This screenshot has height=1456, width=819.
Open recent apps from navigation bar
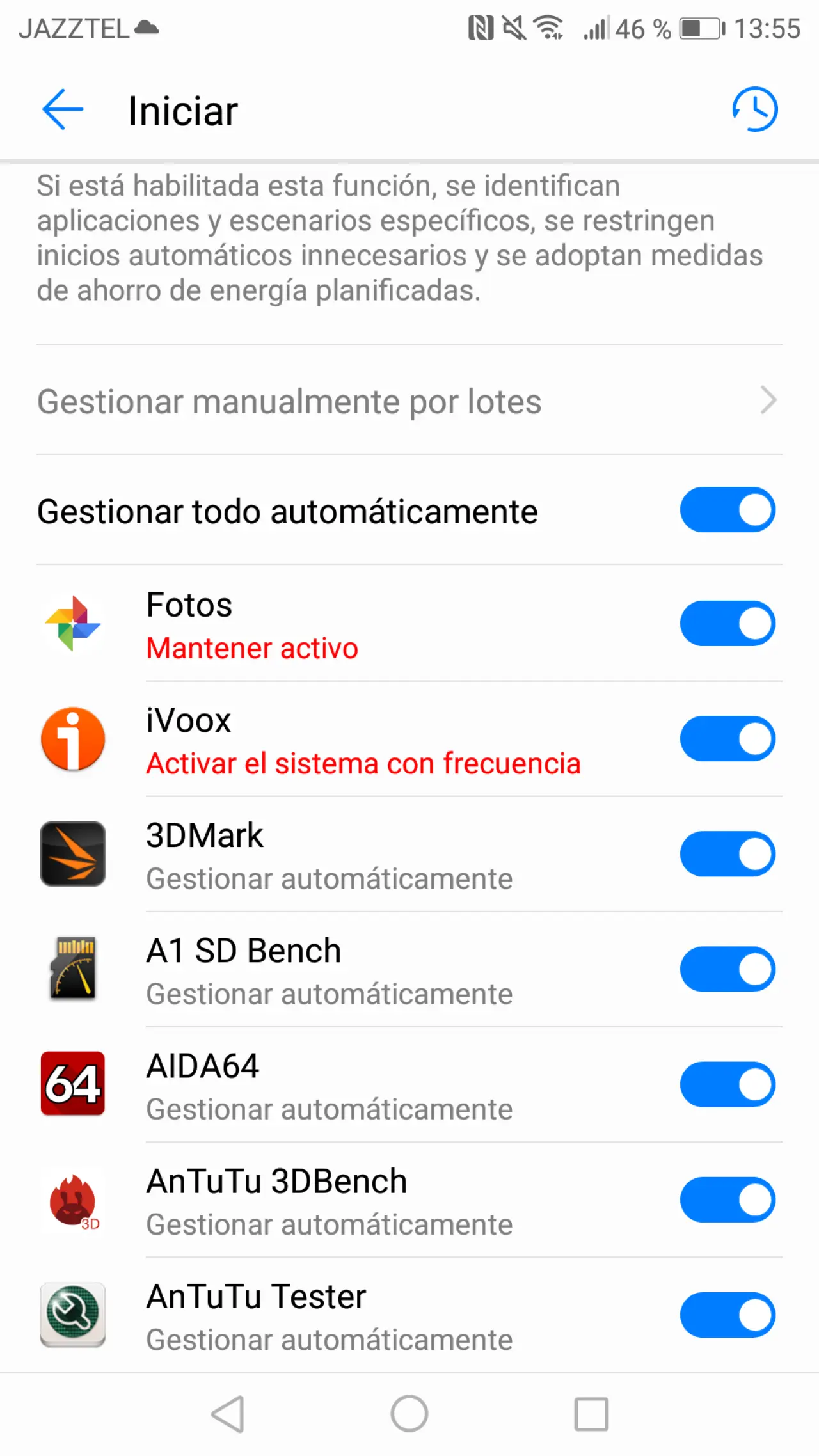pos(591,1414)
